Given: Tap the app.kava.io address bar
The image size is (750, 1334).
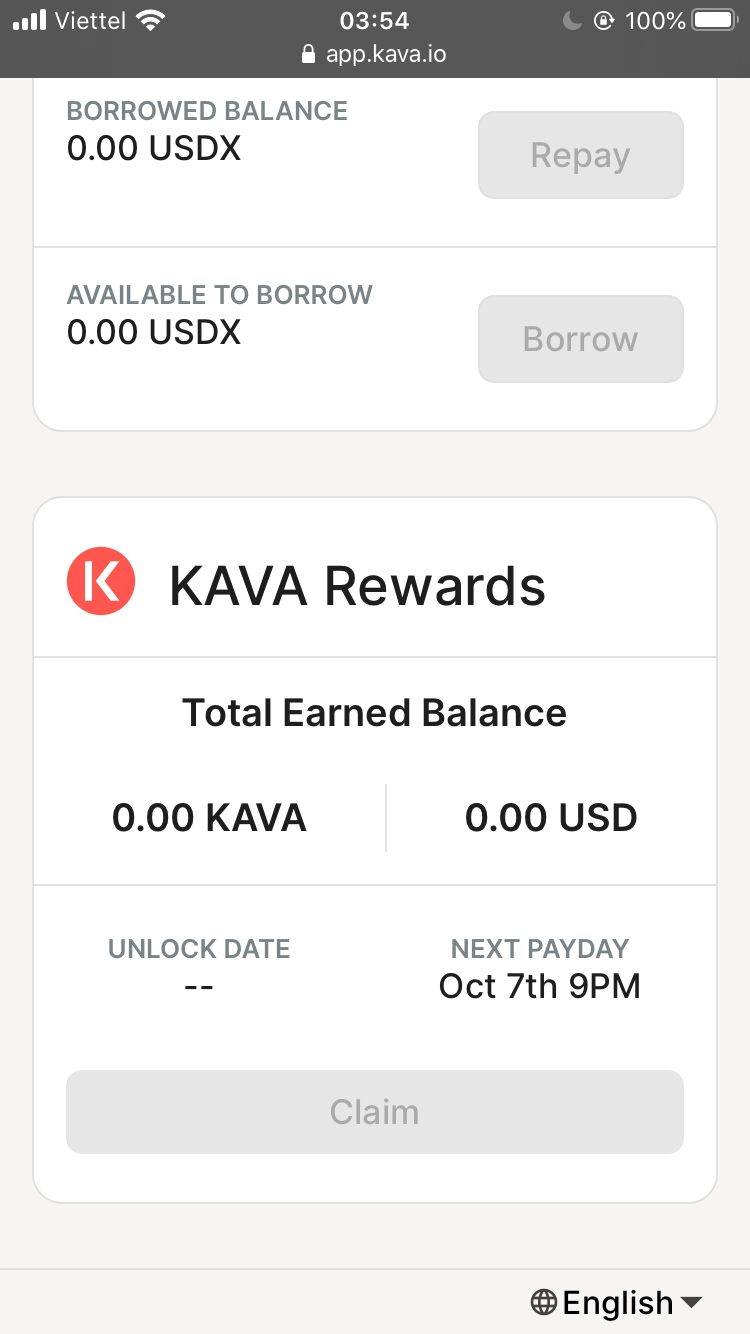Looking at the screenshot, I should tap(375, 54).
